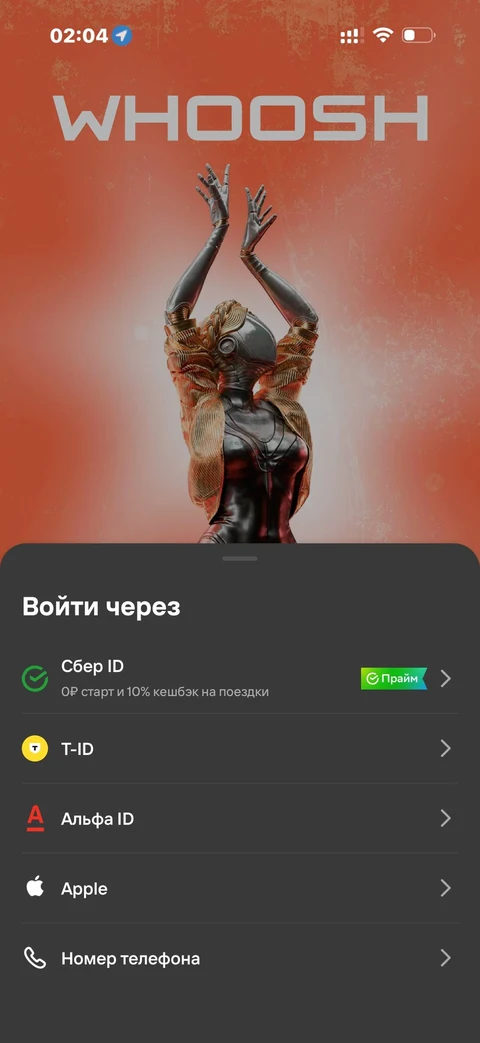Choose T-ID login option
The width and height of the screenshot is (480, 1043).
[x=239, y=749]
